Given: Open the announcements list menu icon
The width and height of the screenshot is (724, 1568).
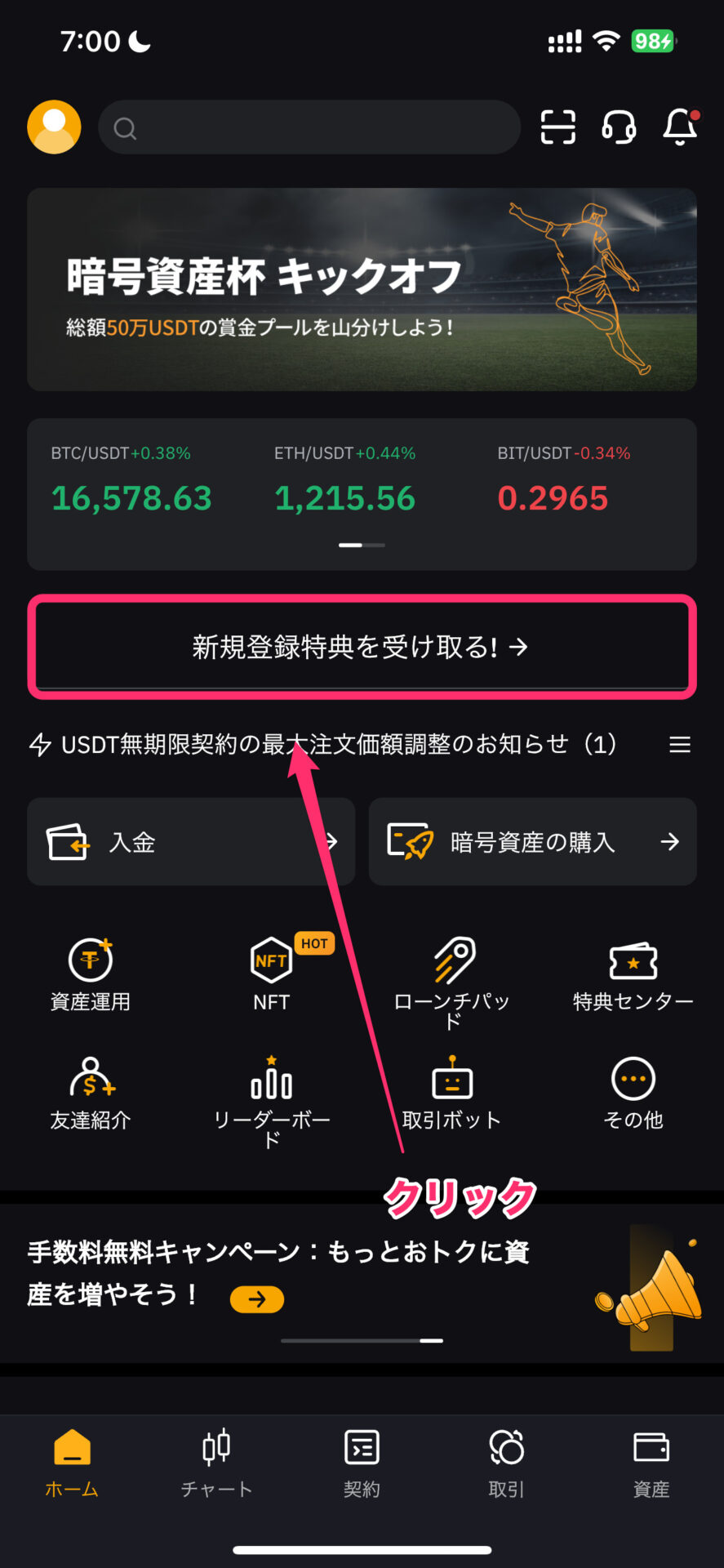Looking at the screenshot, I should click(x=679, y=745).
